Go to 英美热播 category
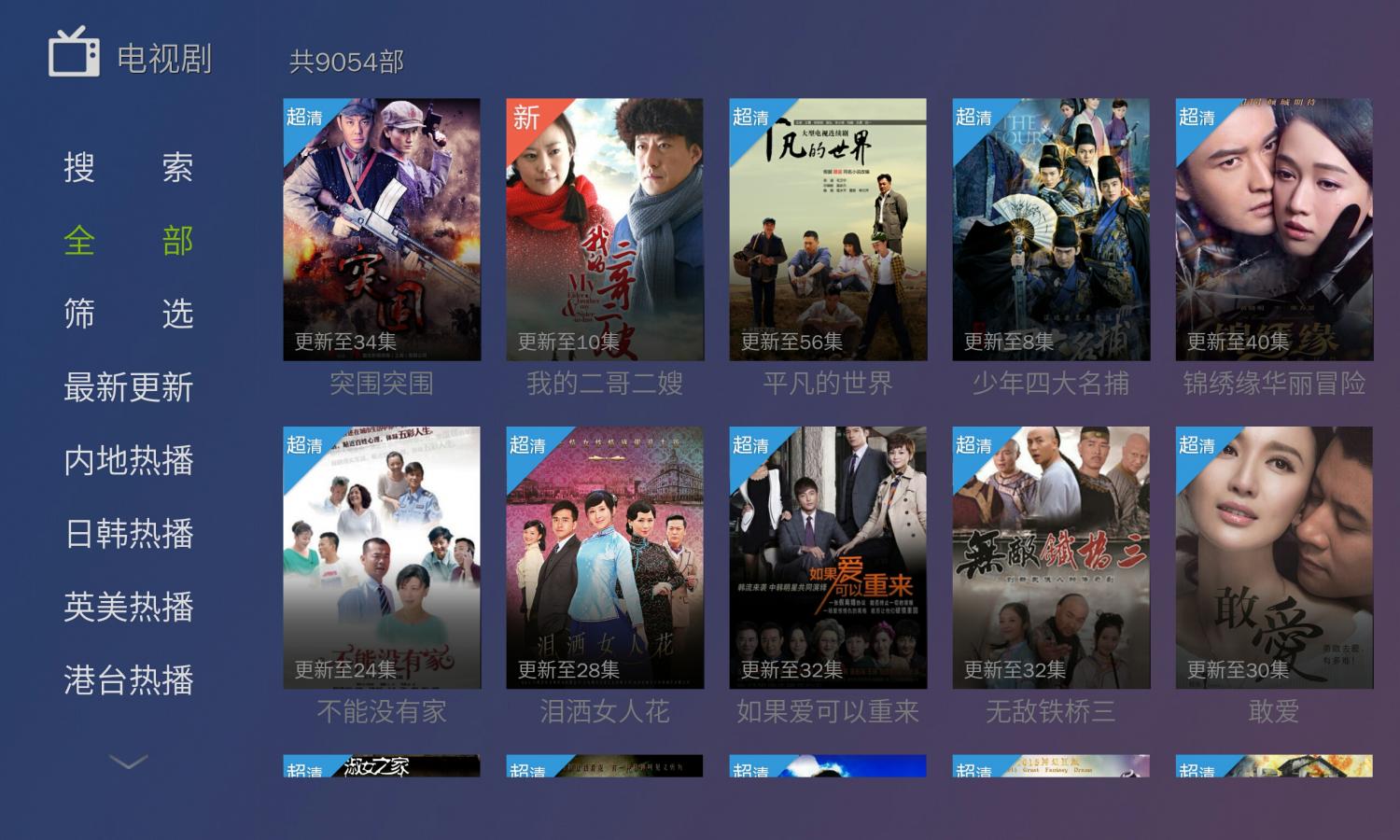Screen dimensions: 1400x840 coord(128,607)
